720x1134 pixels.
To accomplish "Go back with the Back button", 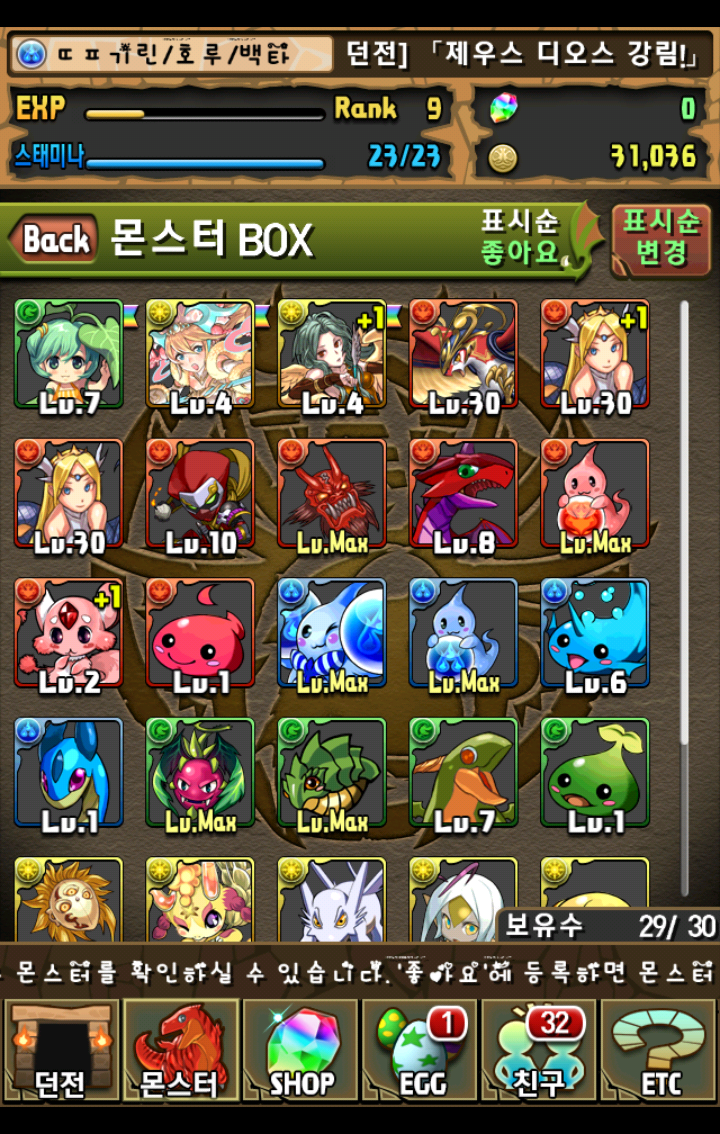I will point(55,240).
